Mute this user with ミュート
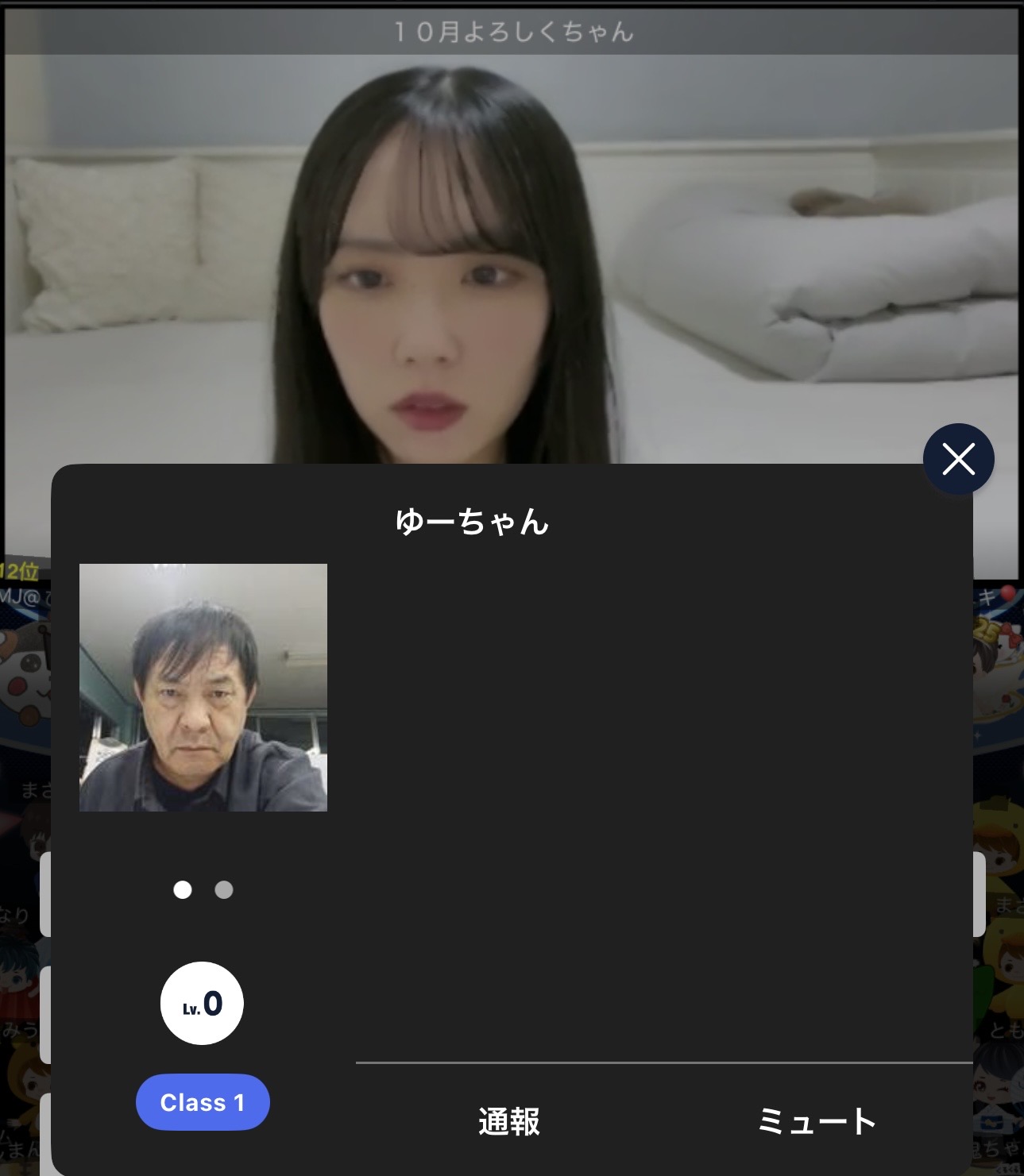Viewport: 1024px width, 1176px height. pyautogui.click(x=817, y=1121)
